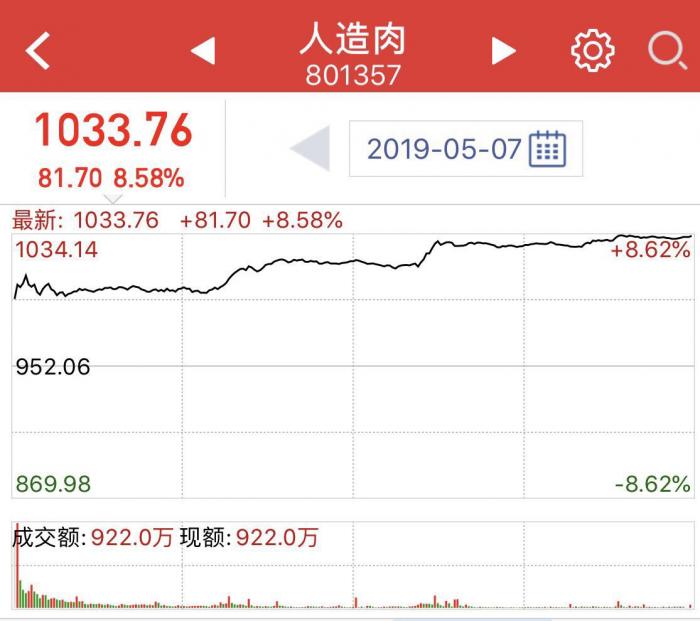The image size is (700, 621).
Task: Go to the previous trading day
Action: 310,150
